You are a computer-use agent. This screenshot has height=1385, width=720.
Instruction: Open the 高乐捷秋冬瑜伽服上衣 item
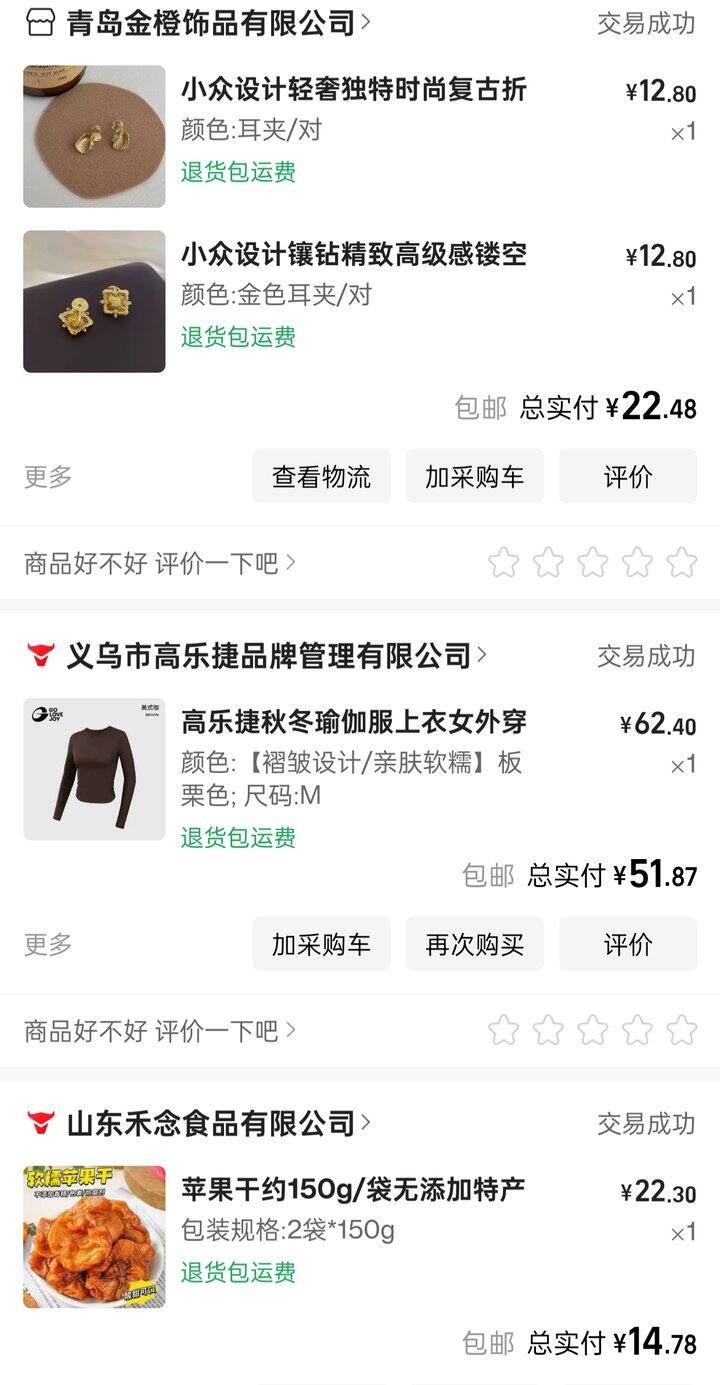click(353, 722)
